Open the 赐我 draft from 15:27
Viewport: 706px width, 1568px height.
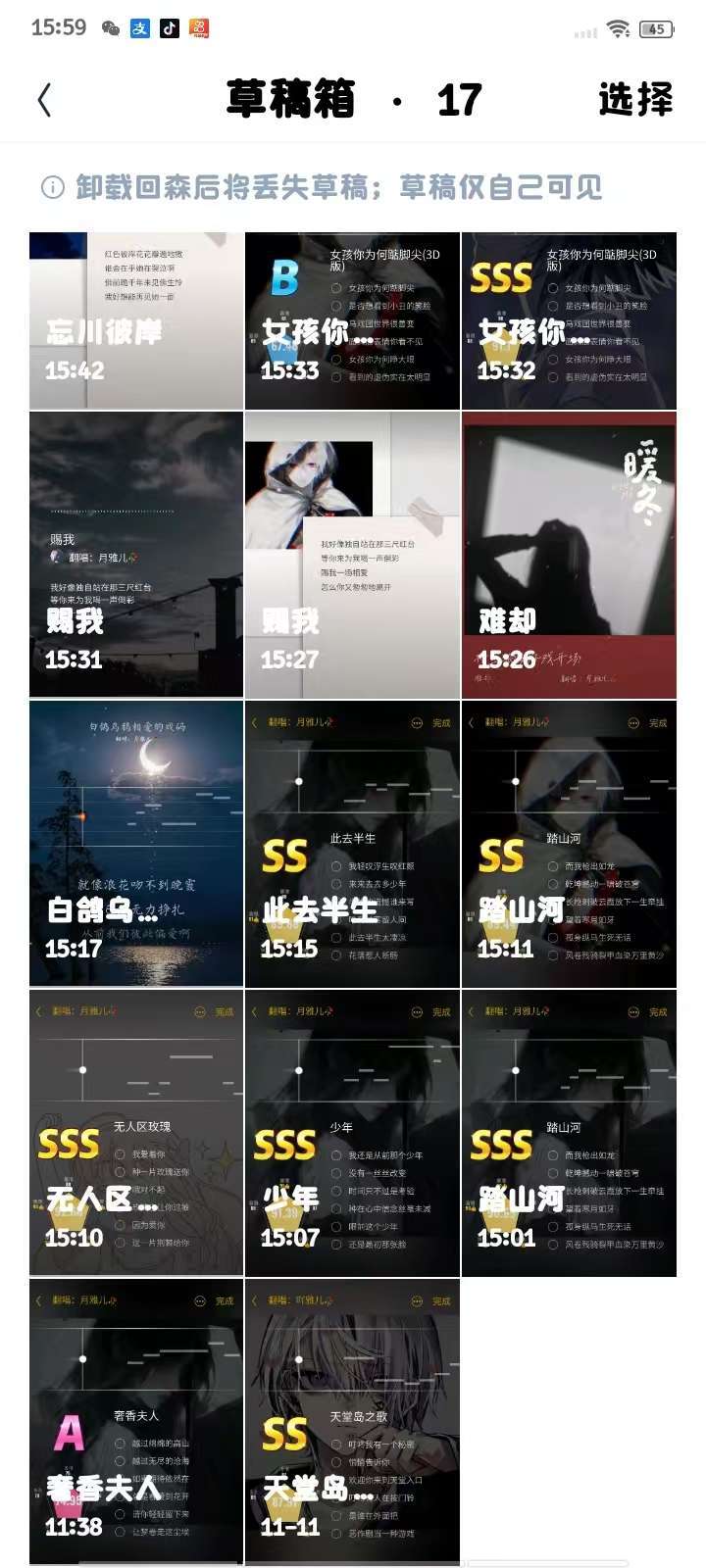(352, 555)
